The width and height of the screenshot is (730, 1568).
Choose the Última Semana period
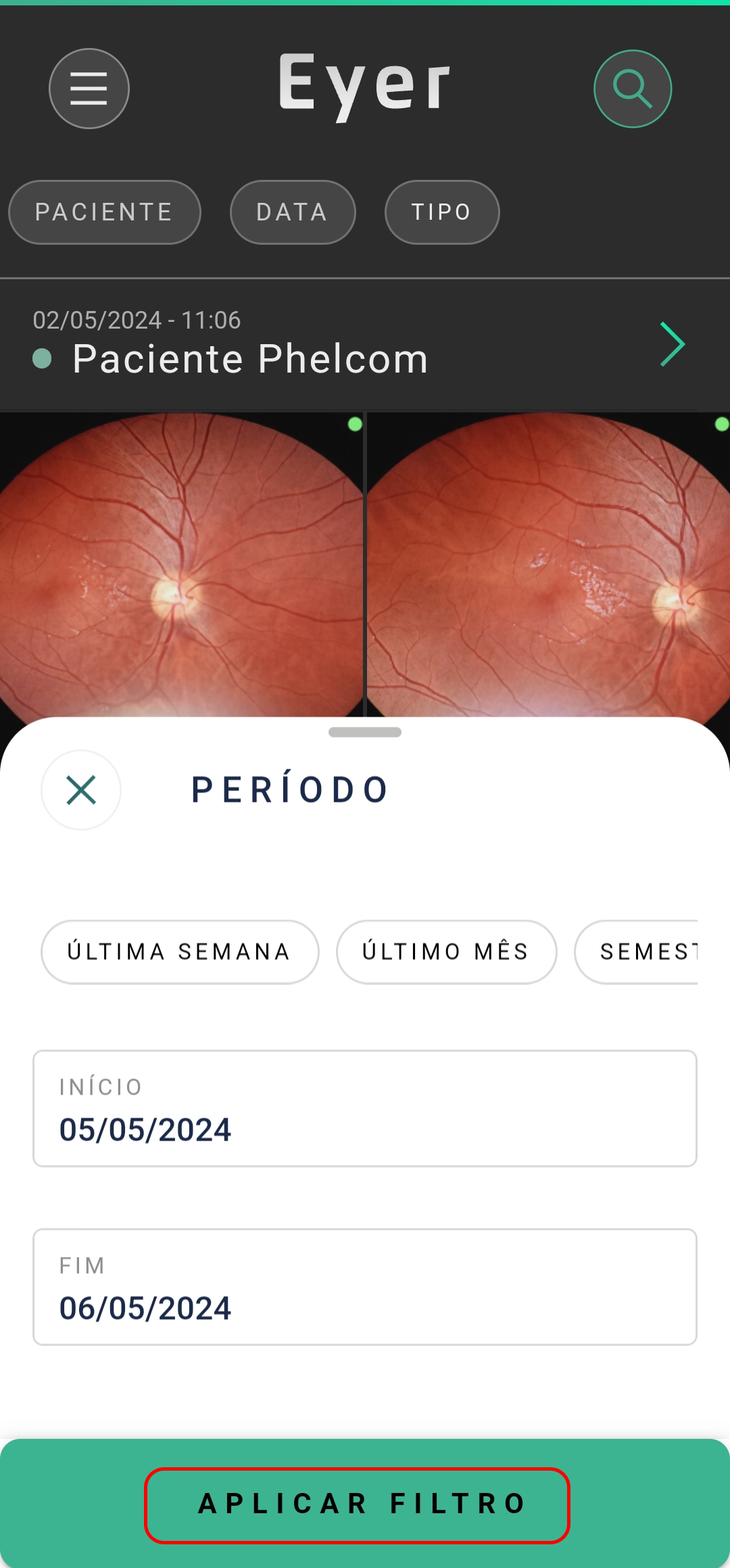coord(179,952)
